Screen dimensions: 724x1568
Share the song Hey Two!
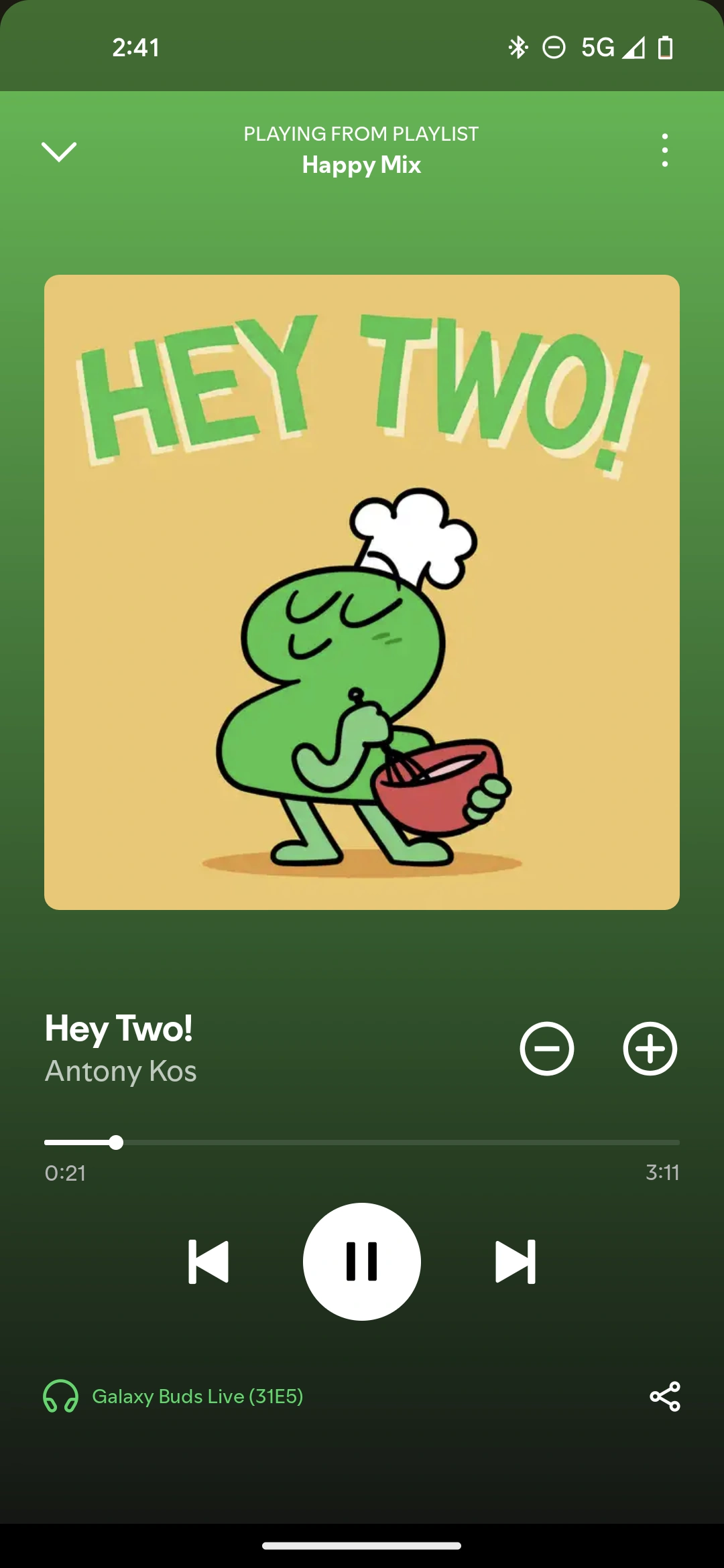[664, 1396]
